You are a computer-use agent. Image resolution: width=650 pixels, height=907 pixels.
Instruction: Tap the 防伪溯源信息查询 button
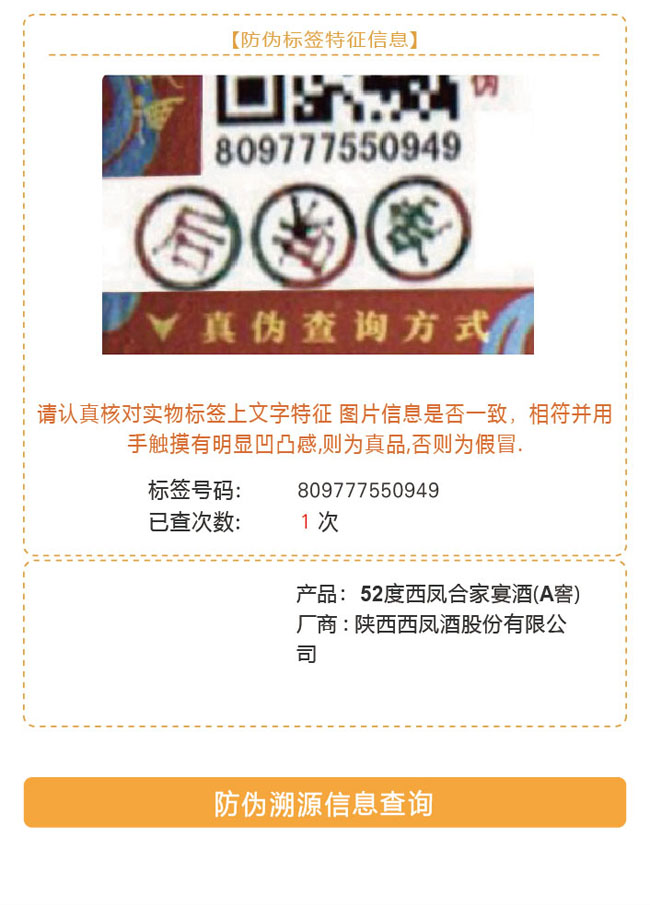coord(324,802)
